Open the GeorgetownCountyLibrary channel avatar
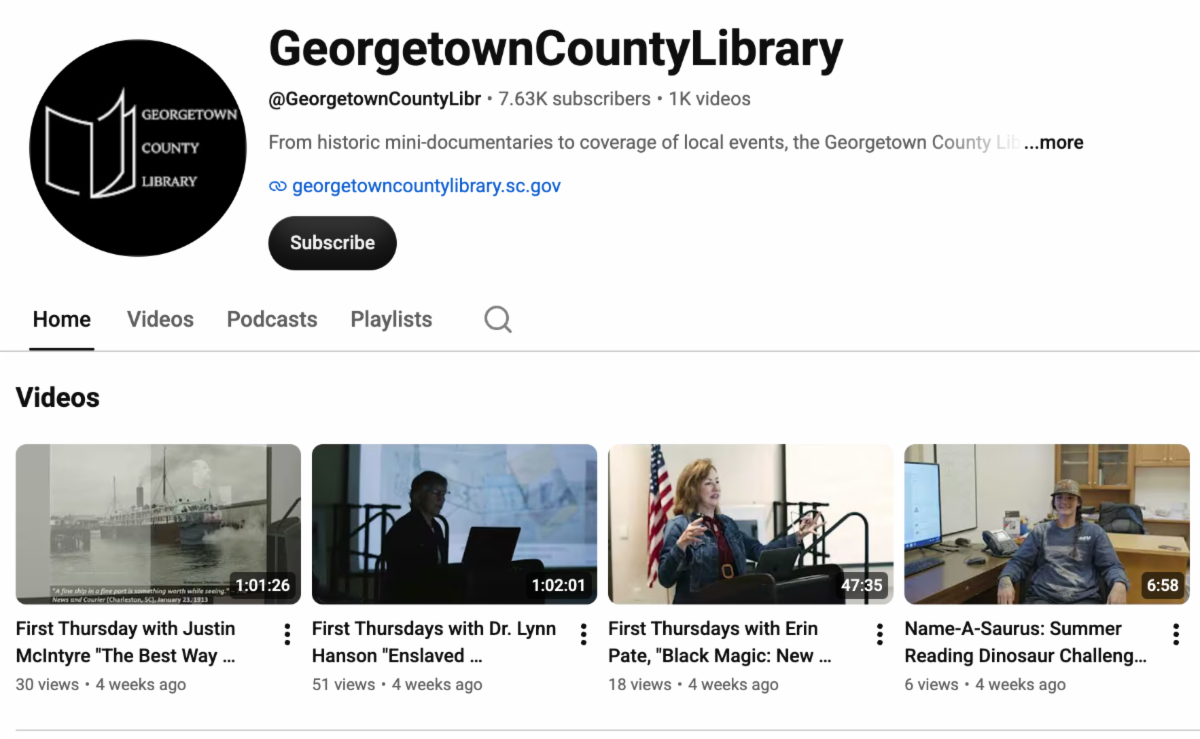This screenshot has height=739, width=1200. (138, 148)
